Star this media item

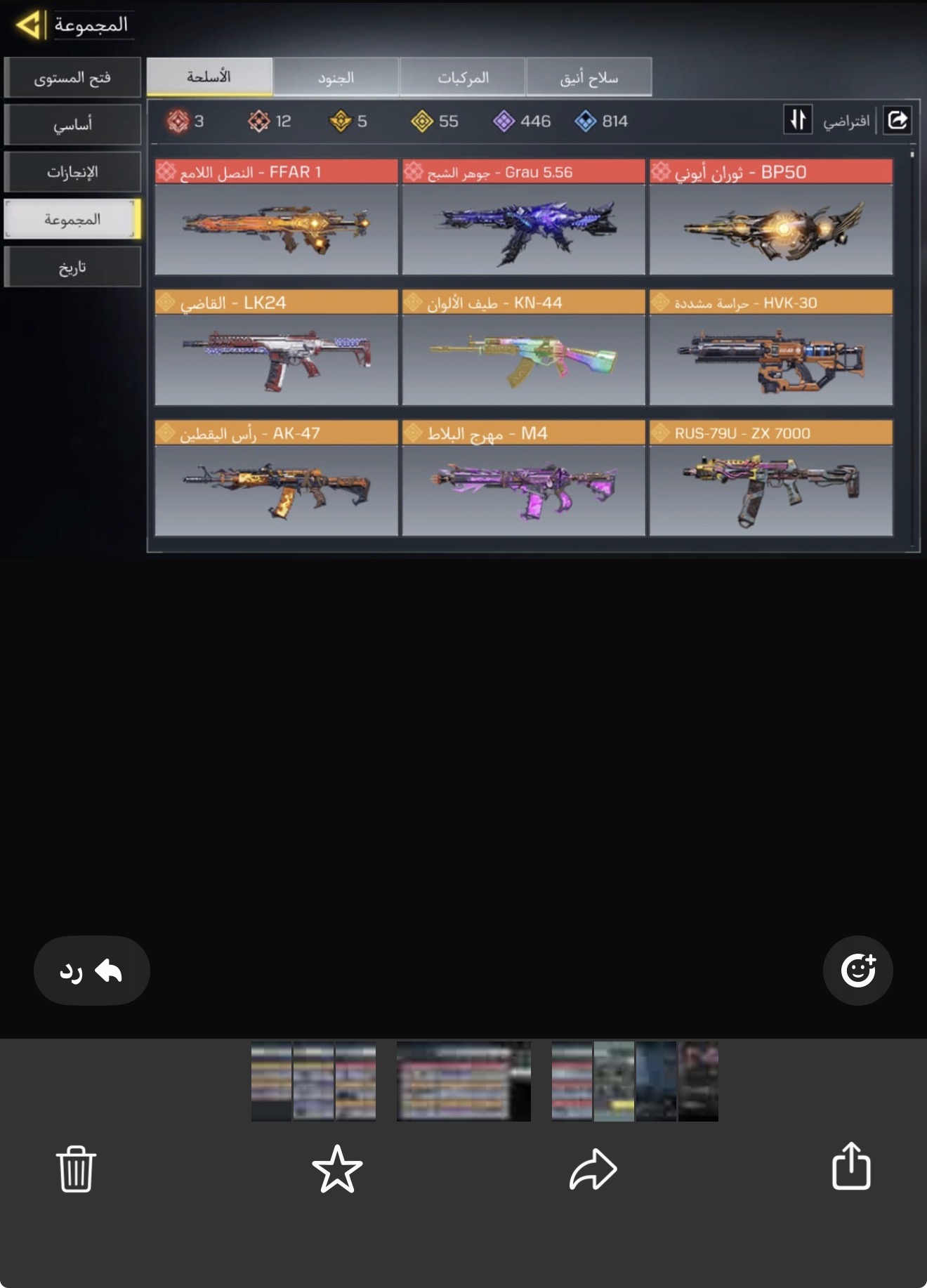point(337,1169)
